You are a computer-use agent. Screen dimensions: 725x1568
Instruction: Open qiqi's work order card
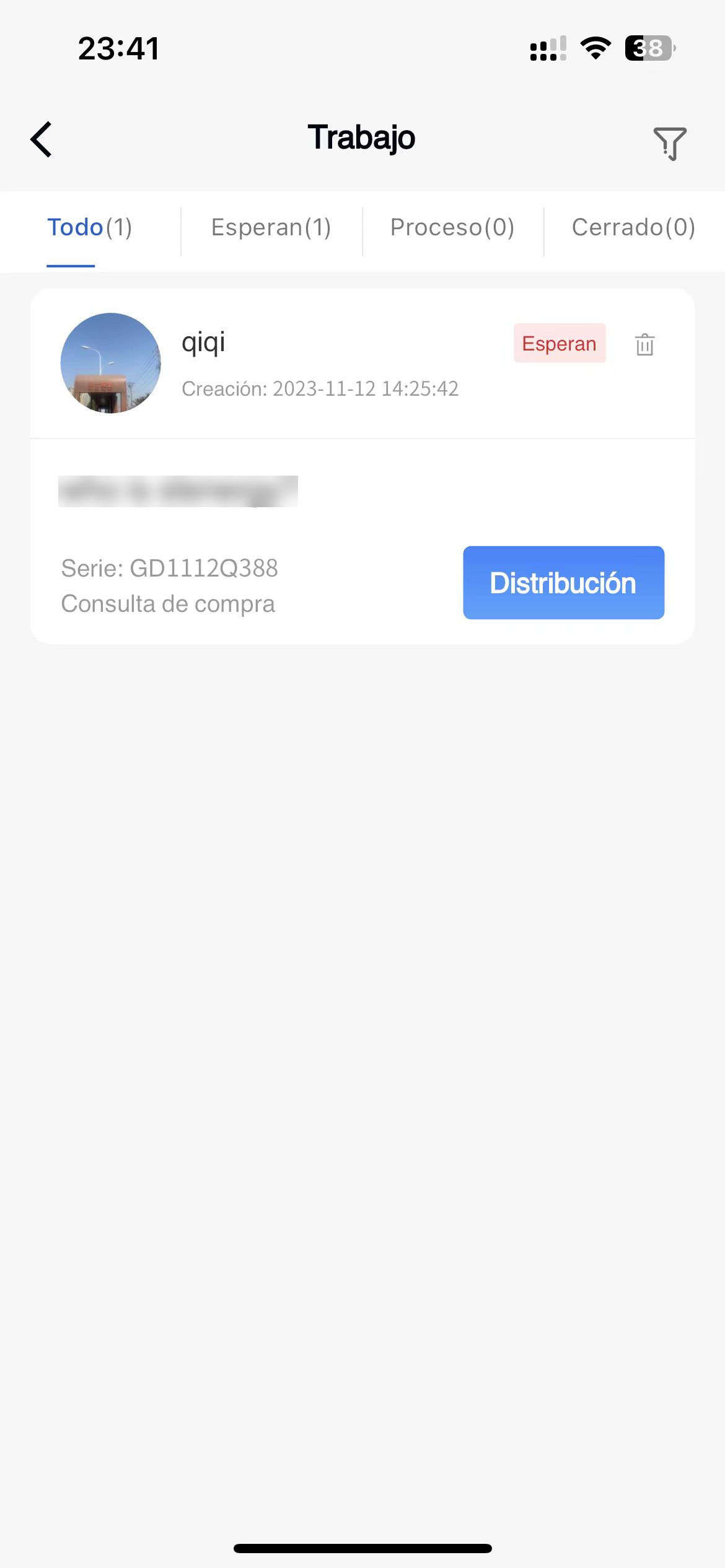pos(362,466)
